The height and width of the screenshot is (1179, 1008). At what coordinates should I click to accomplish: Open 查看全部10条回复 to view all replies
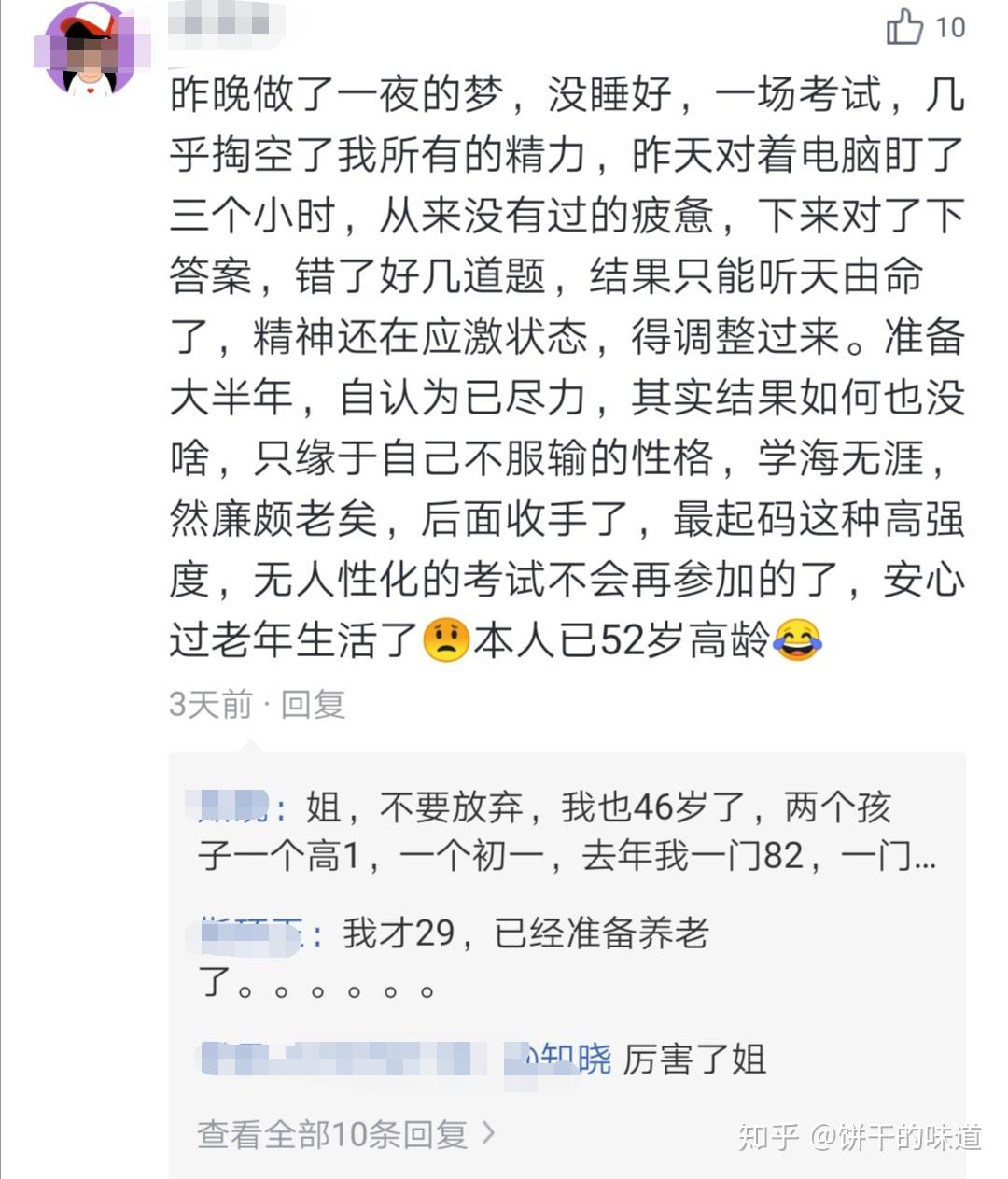[346, 1134]
